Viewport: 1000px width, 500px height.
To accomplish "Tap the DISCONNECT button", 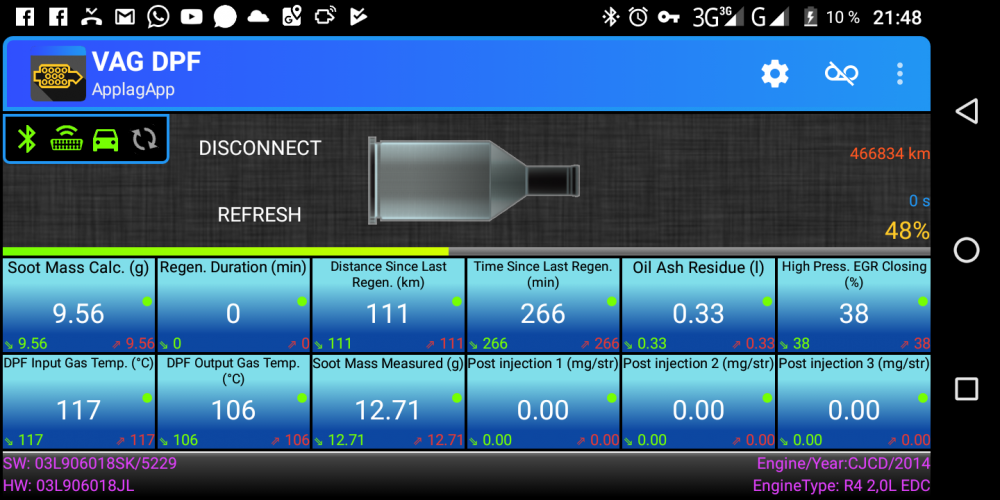I will [260, 148].
